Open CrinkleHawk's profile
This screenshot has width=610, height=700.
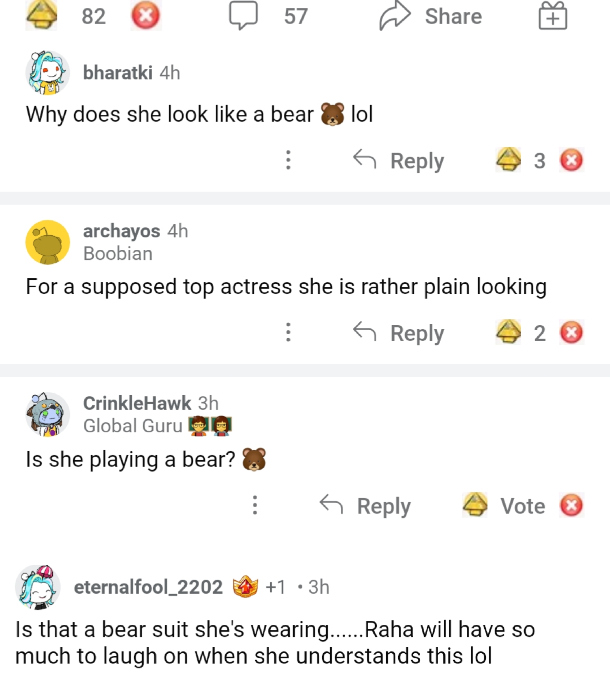pyautogui.click(x=137, y=403)
